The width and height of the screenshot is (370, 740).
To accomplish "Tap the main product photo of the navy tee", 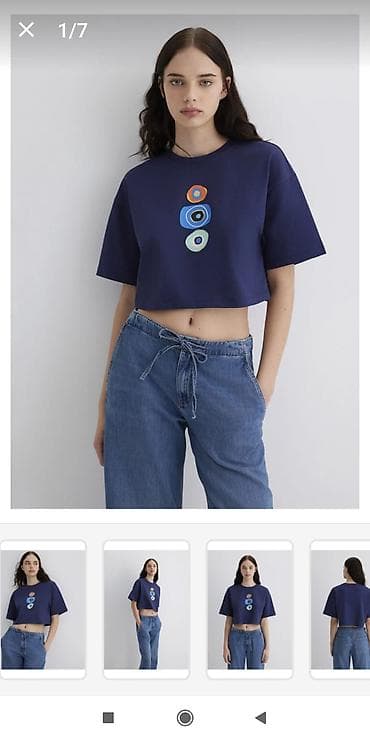I will click(185, 261).
